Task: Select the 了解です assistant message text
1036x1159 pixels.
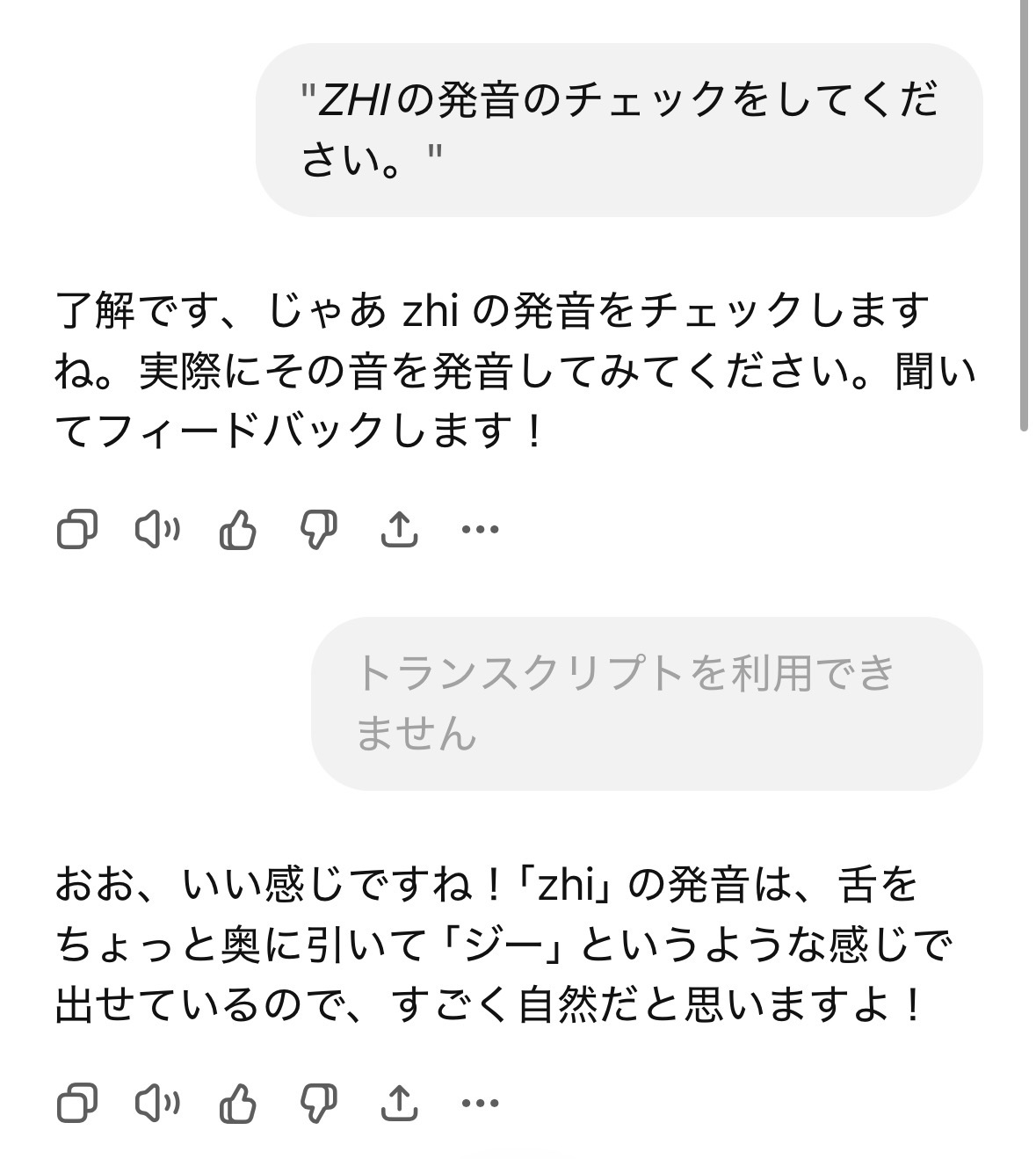Action: (492, 365)
